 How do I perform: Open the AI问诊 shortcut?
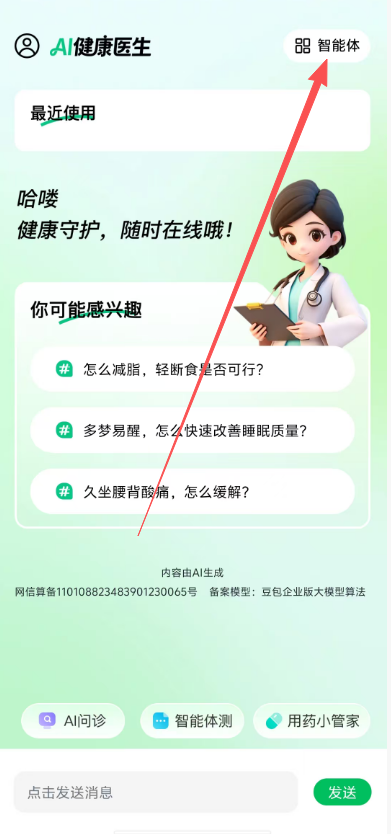tap(73, 721)
